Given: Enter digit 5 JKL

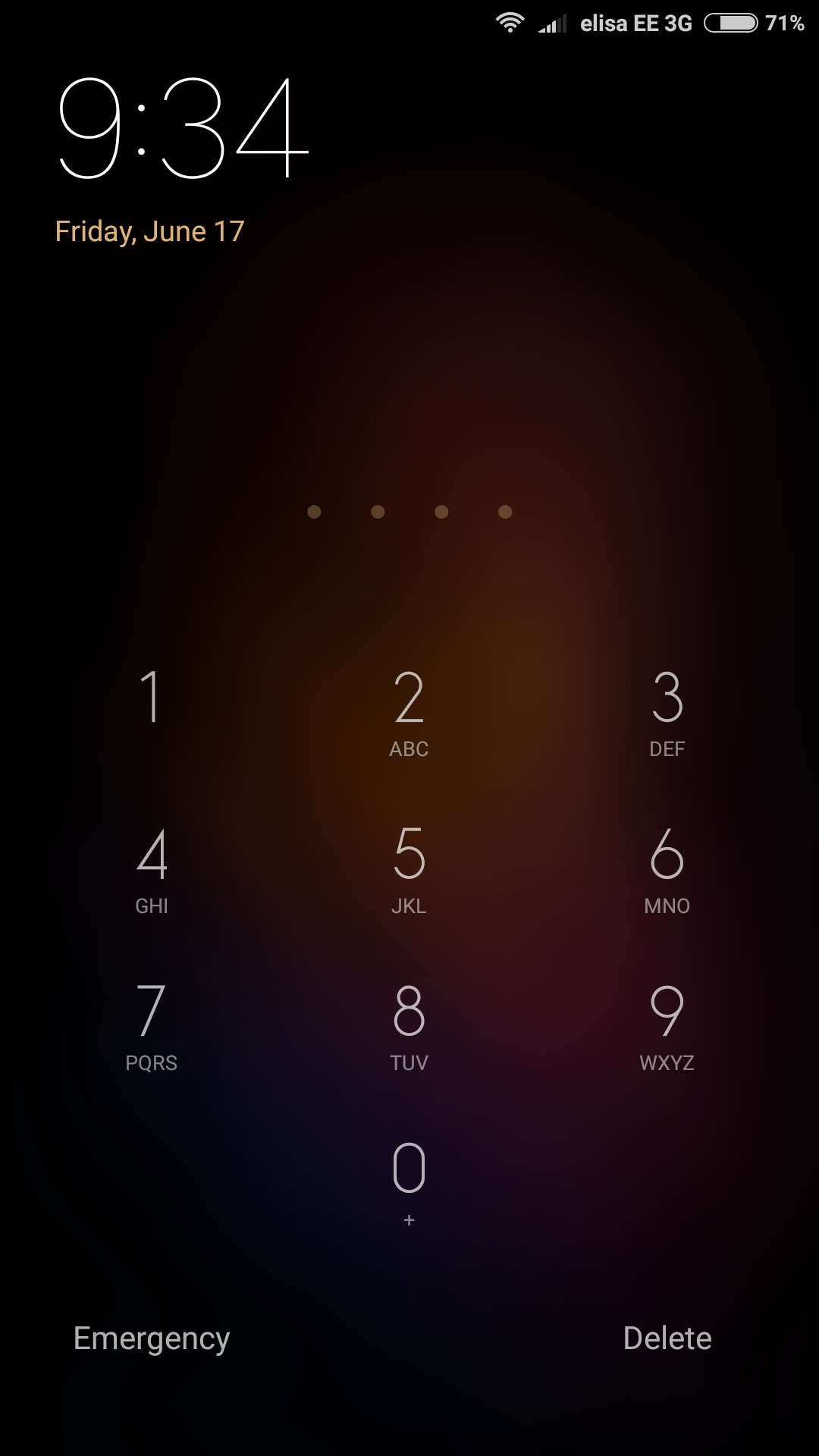Looking at the screenshot, I should click(409, 870).
